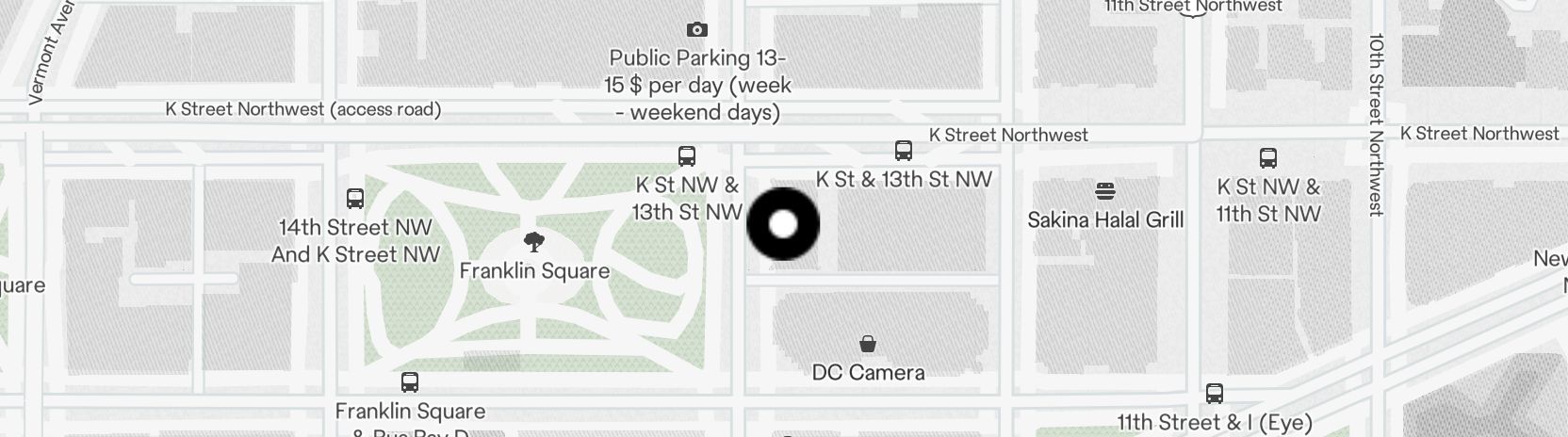Image resolution: width=1568 pixels, height=437 pixels.
Task: Tap the 11th Street & I (Eye) bus stop
Action: pyautogui.click(x=1215, y=394)
